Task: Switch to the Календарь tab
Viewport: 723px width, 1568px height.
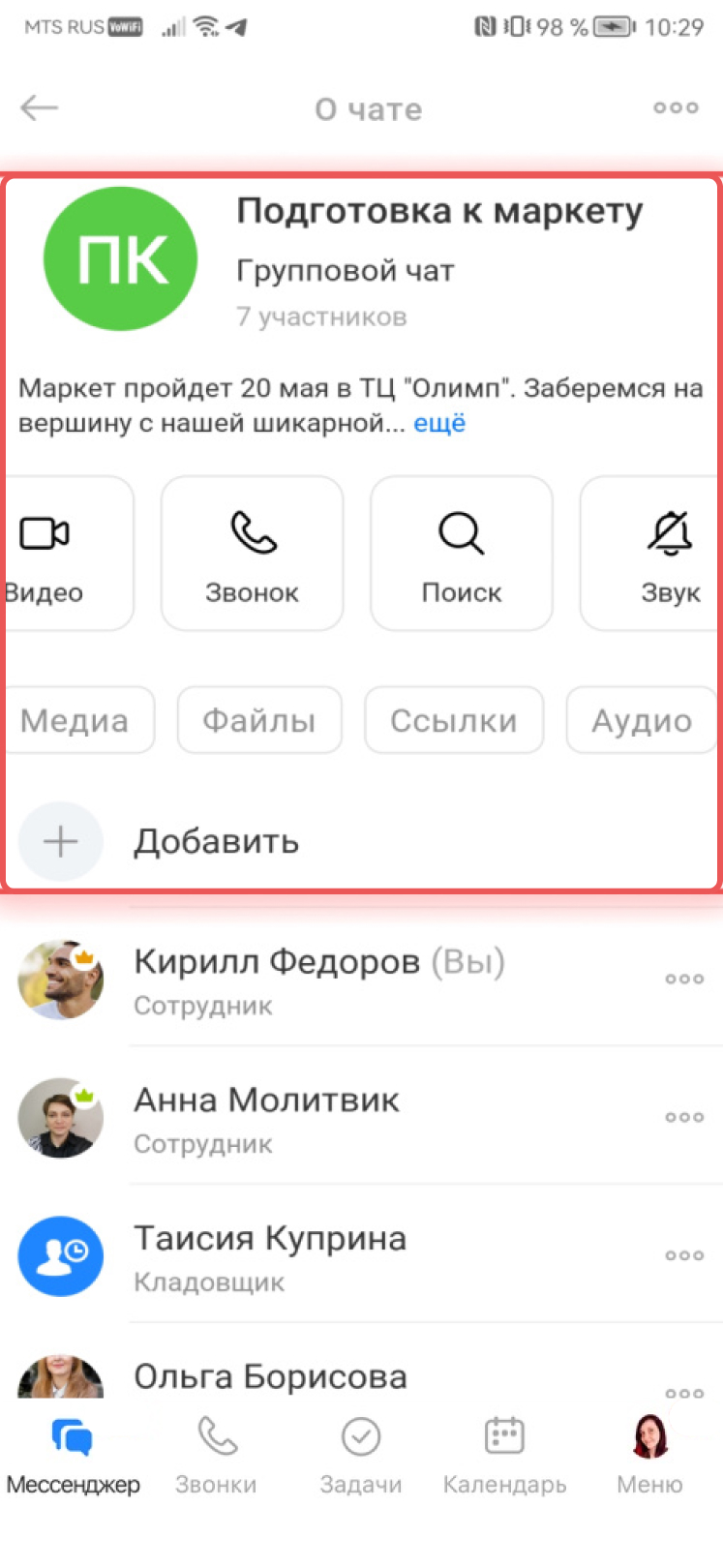Action: click(504, 1455)
